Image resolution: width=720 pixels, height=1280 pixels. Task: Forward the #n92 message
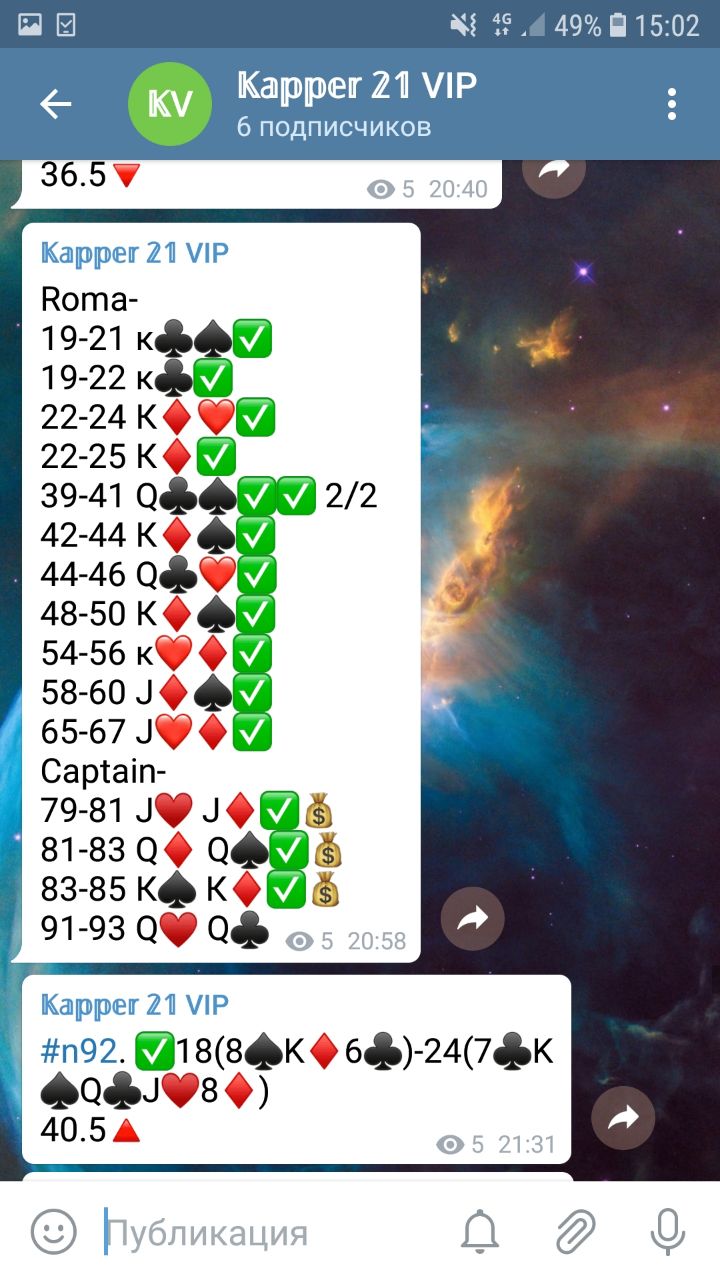[x=622, y=1118]
